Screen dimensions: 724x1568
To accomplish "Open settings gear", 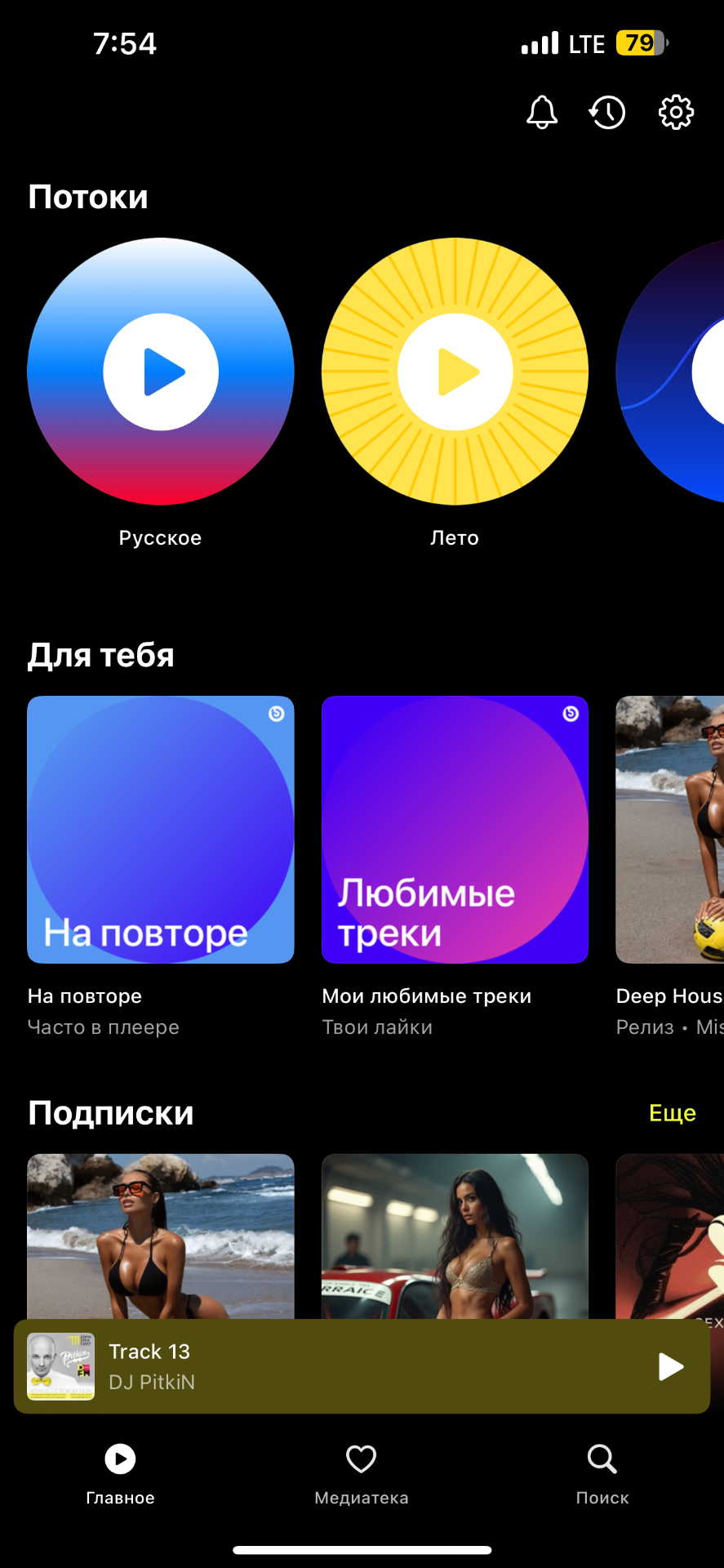I will [676, 113].
